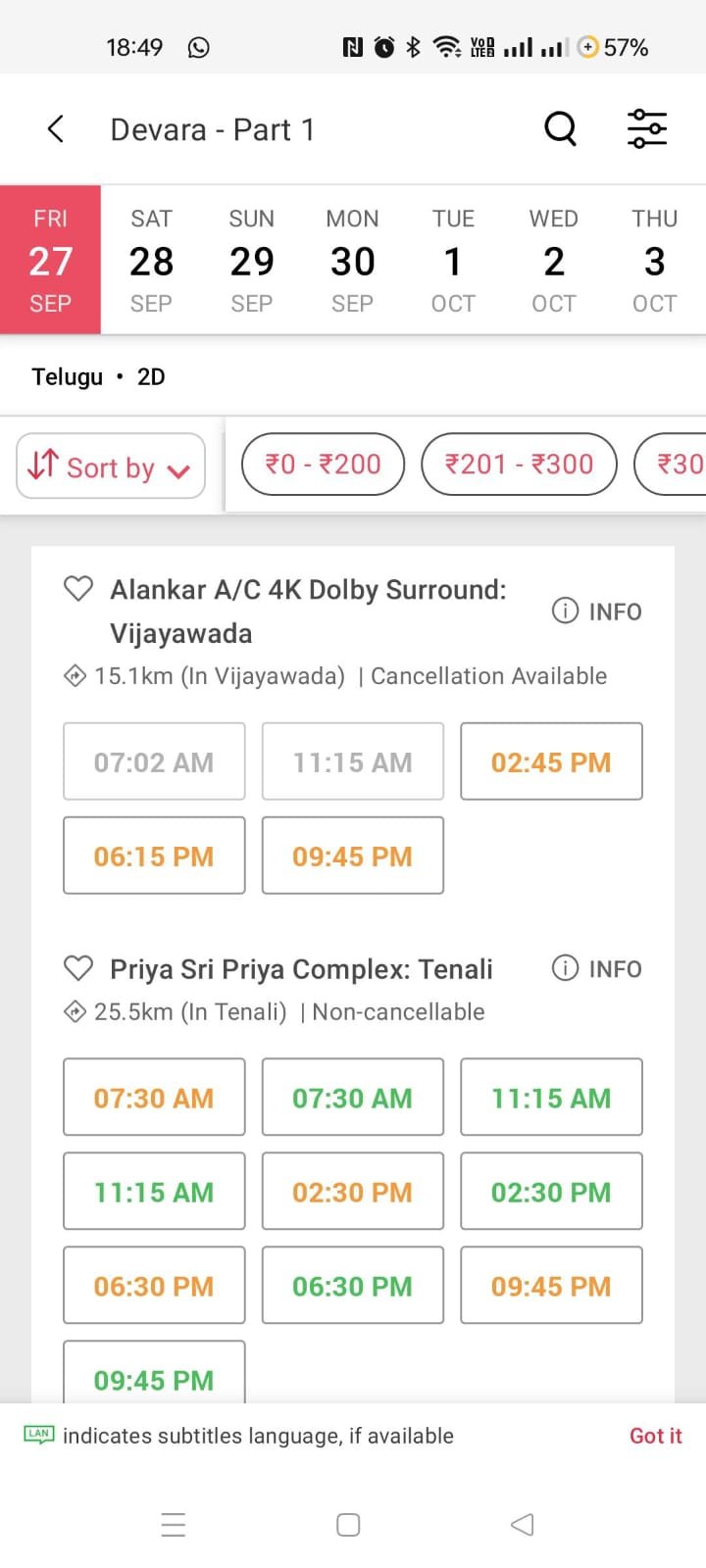Expand the Sort by dropdown
This screenshot has width=706, height=1568.
click(111, 465)
